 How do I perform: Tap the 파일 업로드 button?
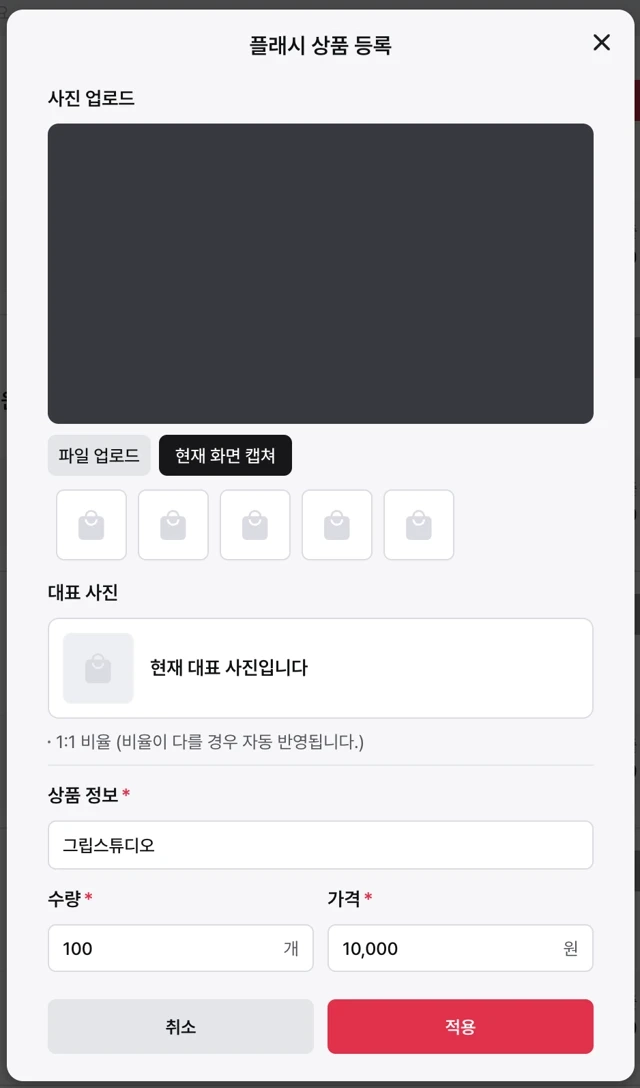point(99,456)
